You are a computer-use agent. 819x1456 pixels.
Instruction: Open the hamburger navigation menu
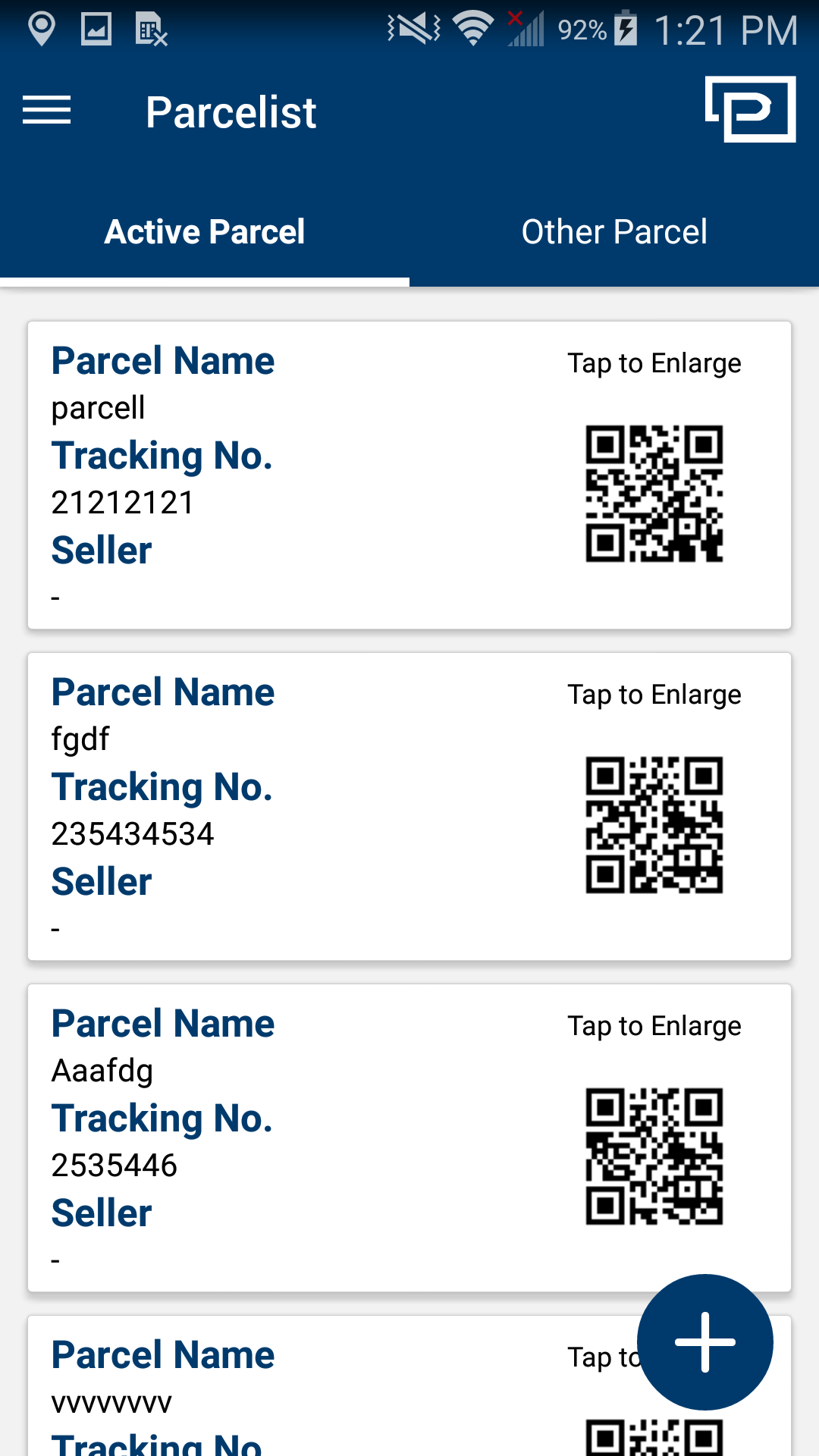pyautogui.click(x=46, y=111)
